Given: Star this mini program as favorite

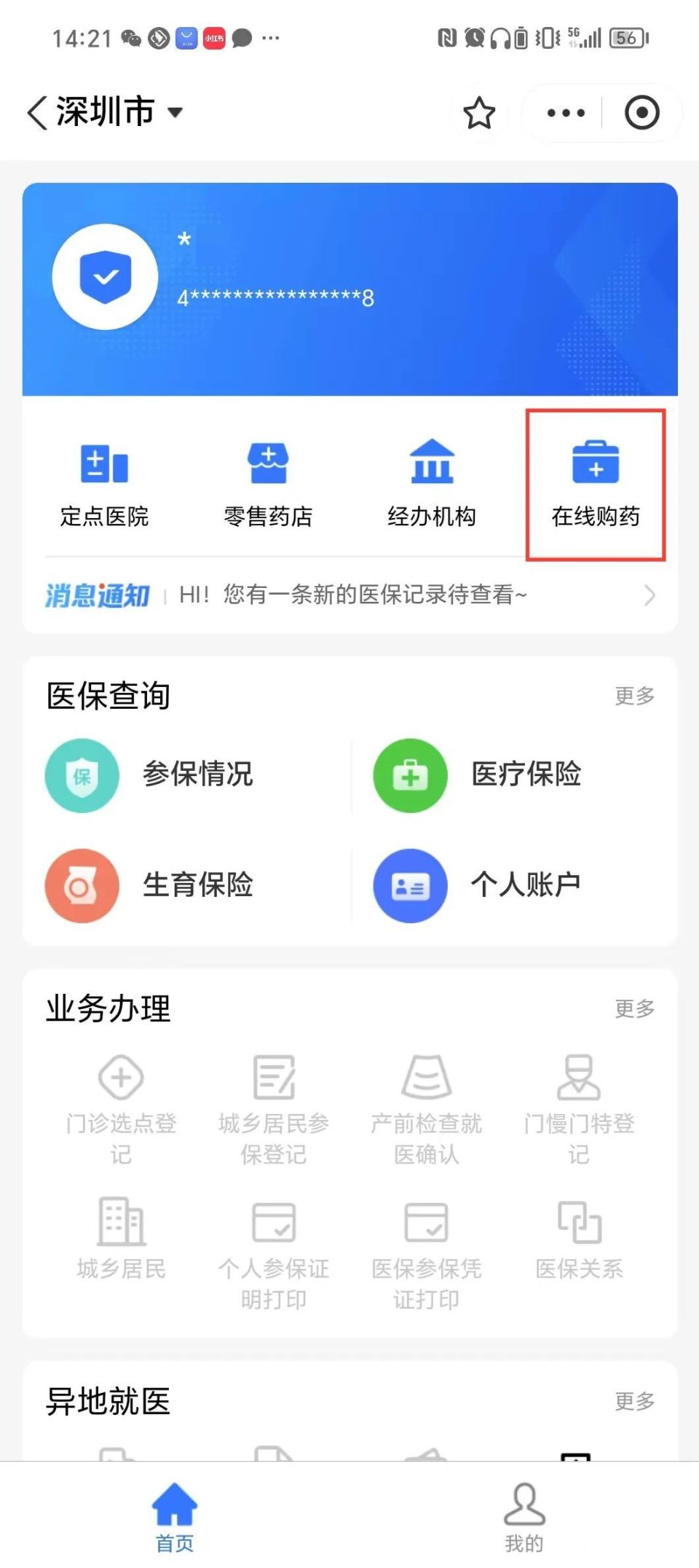Looking at the screenshot, I should coord(479,113).
